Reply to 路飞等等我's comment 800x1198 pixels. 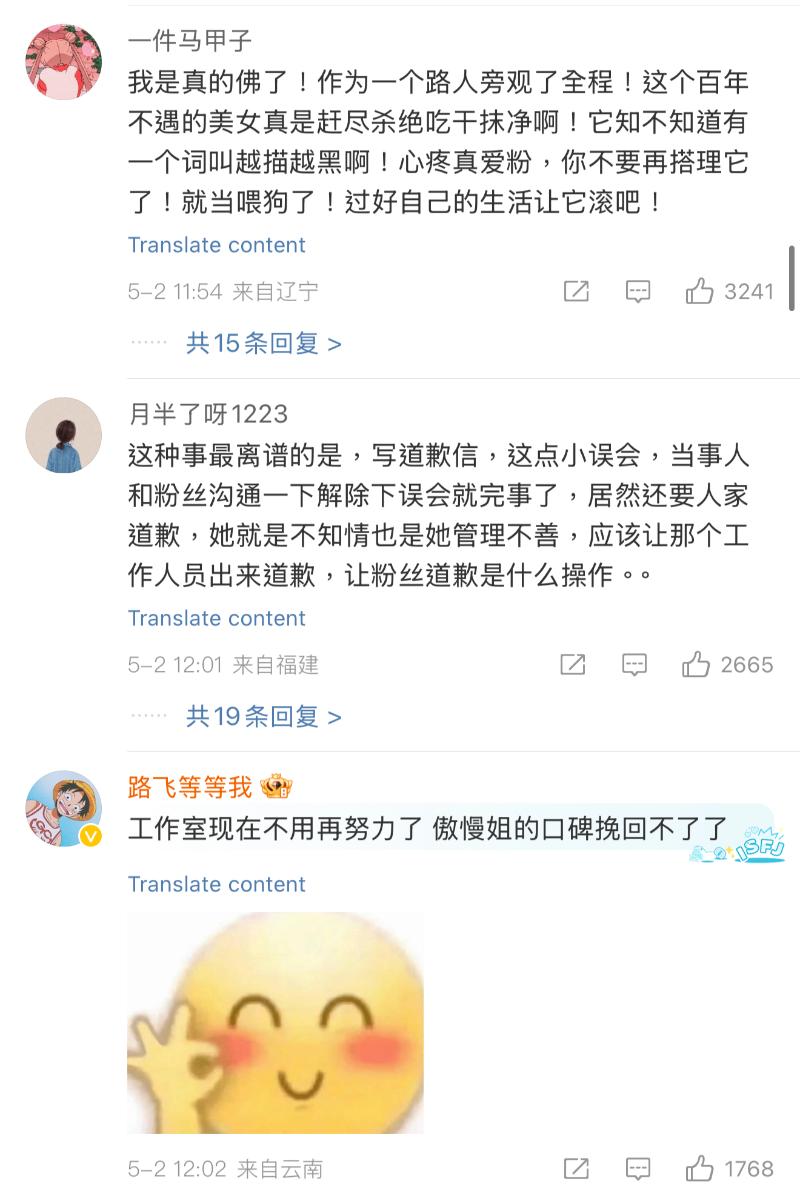(x=637, y=1168)
